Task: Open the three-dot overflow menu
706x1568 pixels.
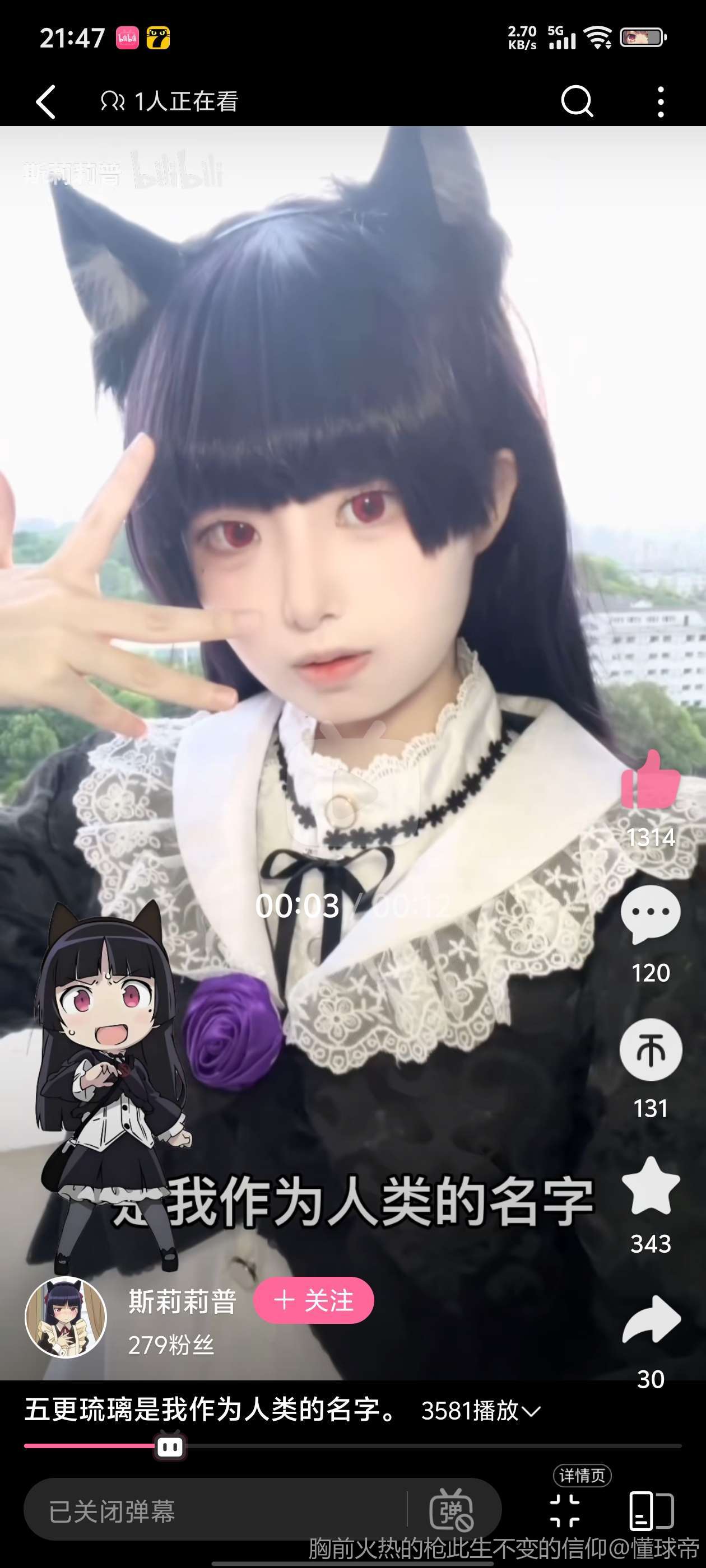Action: 660,101
